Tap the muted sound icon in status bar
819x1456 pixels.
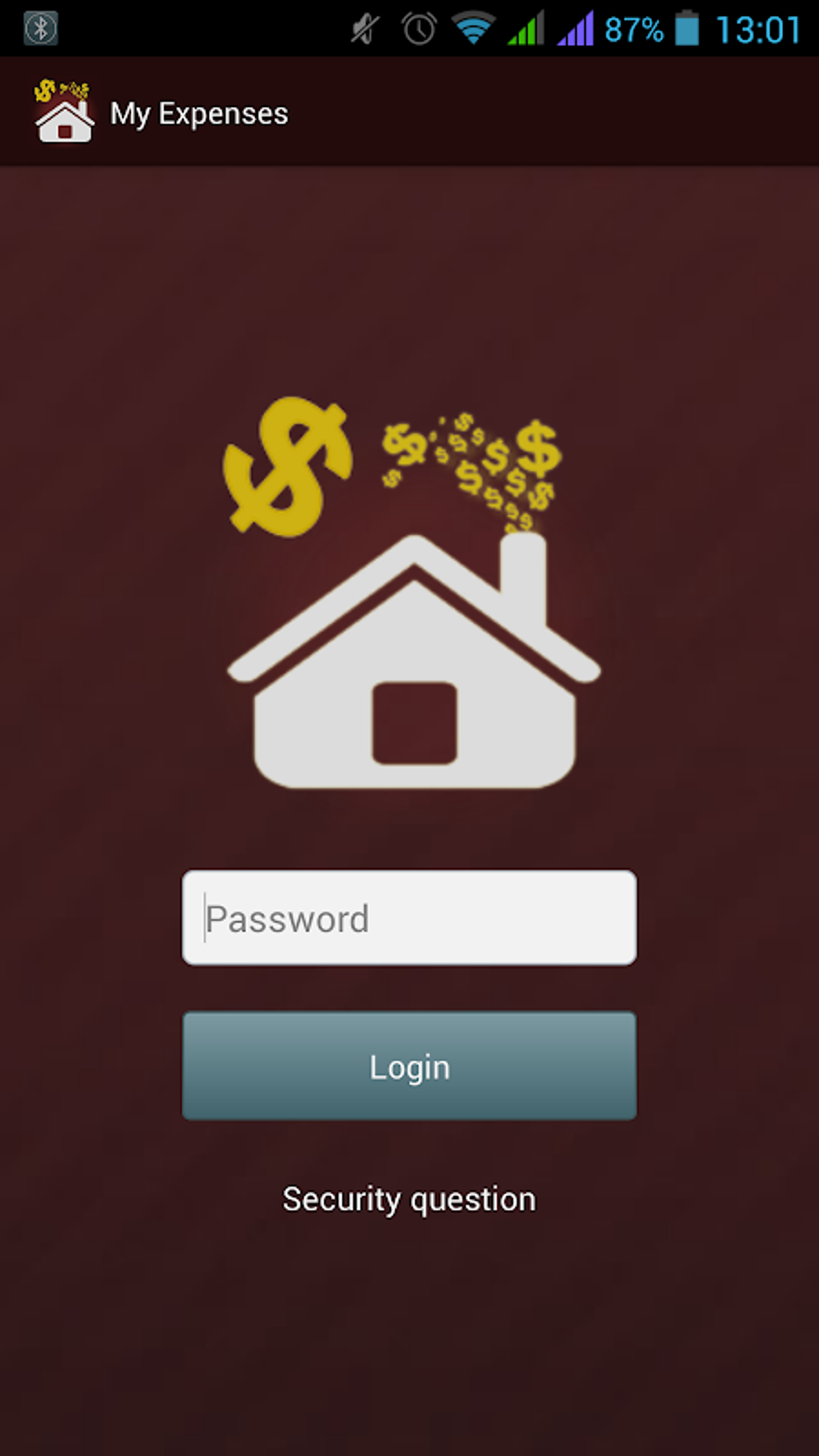(361, 27)
